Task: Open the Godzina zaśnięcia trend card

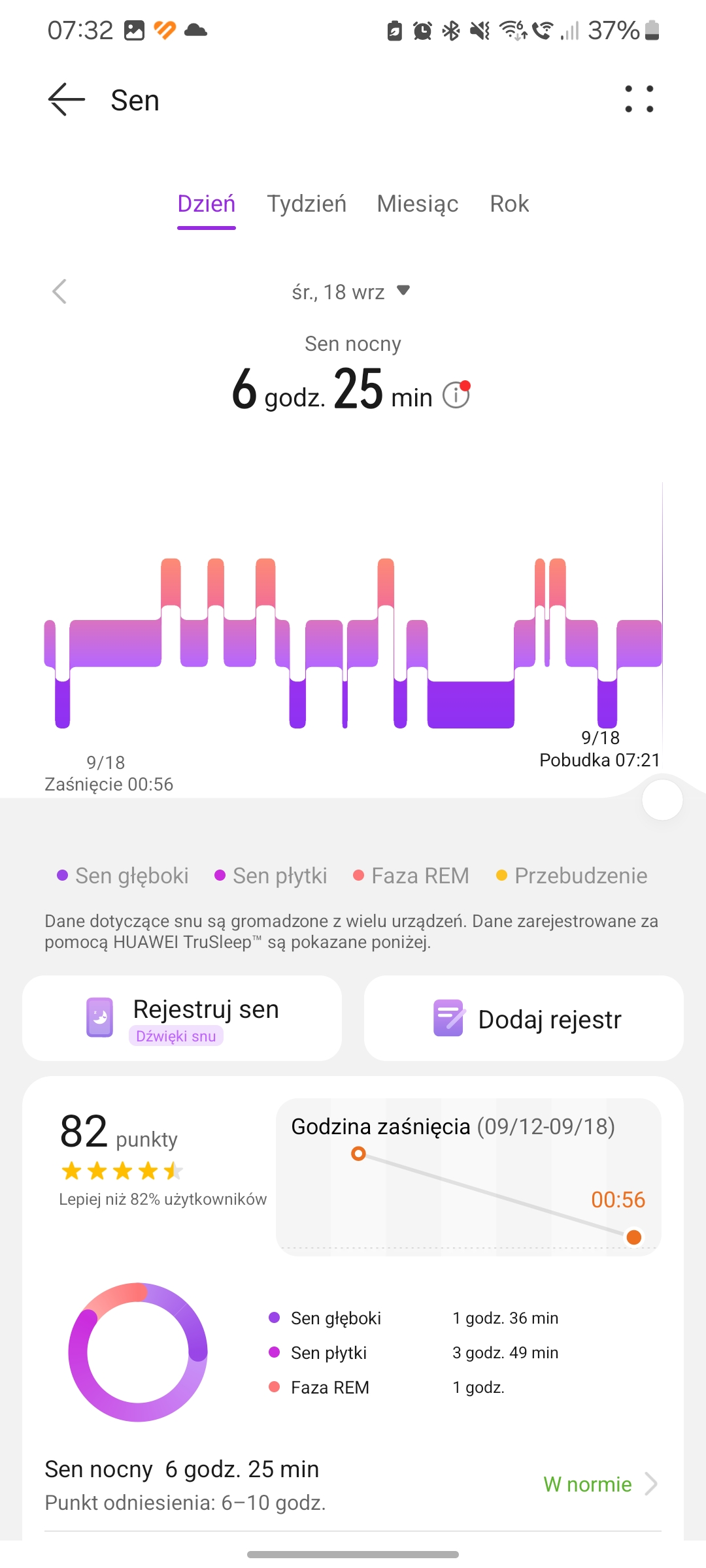Action: click(468, 1177)
